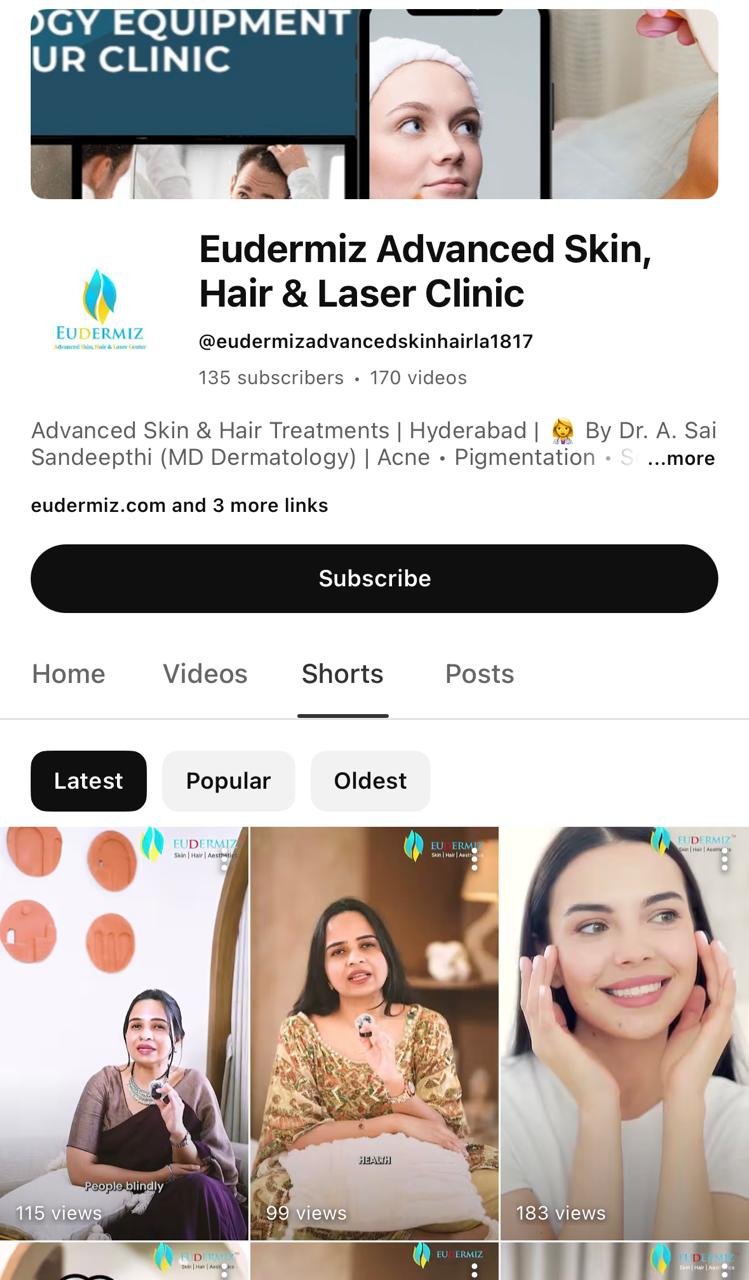Open options menu on the 183 views short
Viewport: 749px width, 1280px height.
[725, 858]
